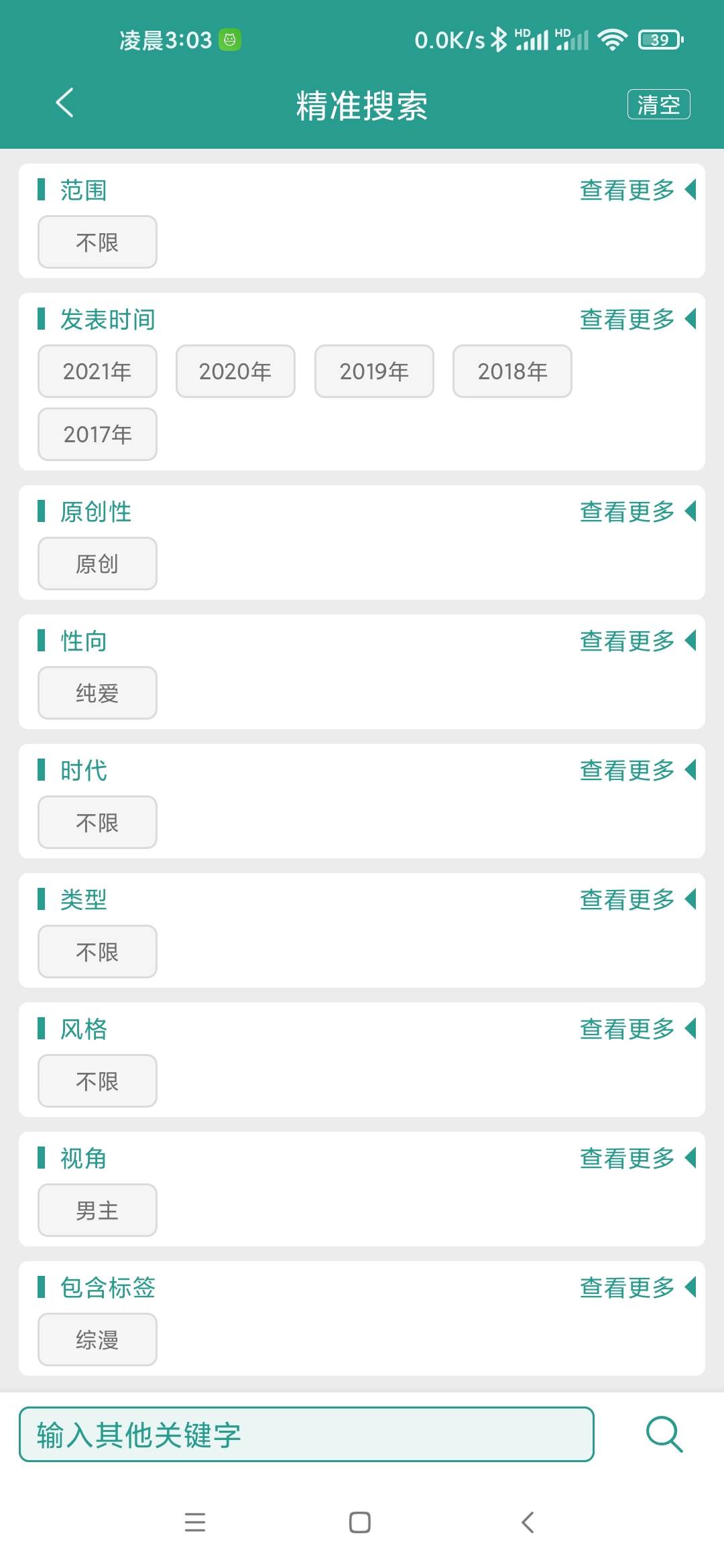Choose the 2019年 chip
This screenshot has height=1568, width=724.
click(x=374, y=371)
